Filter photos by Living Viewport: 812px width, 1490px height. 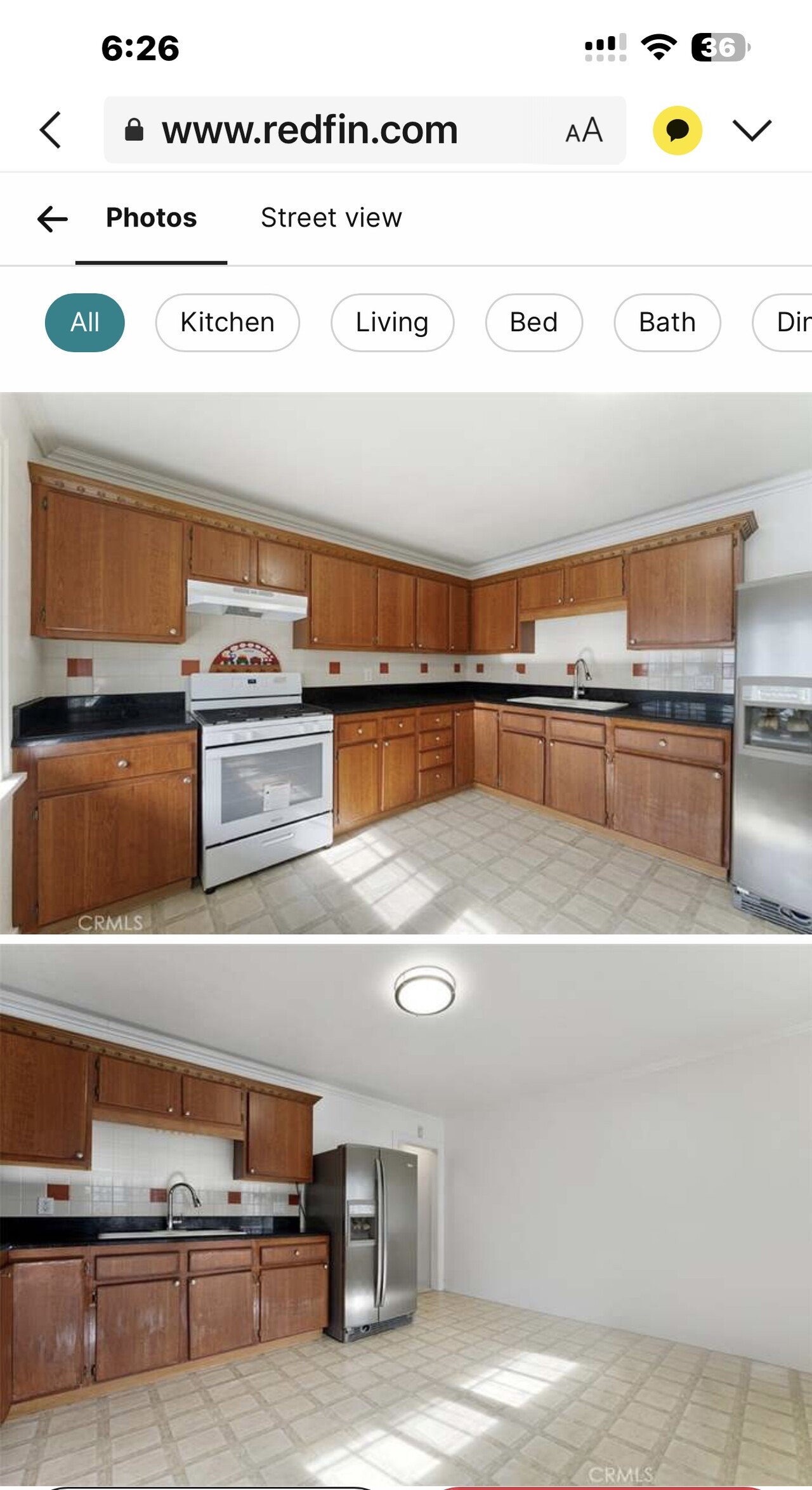(392, 322)
